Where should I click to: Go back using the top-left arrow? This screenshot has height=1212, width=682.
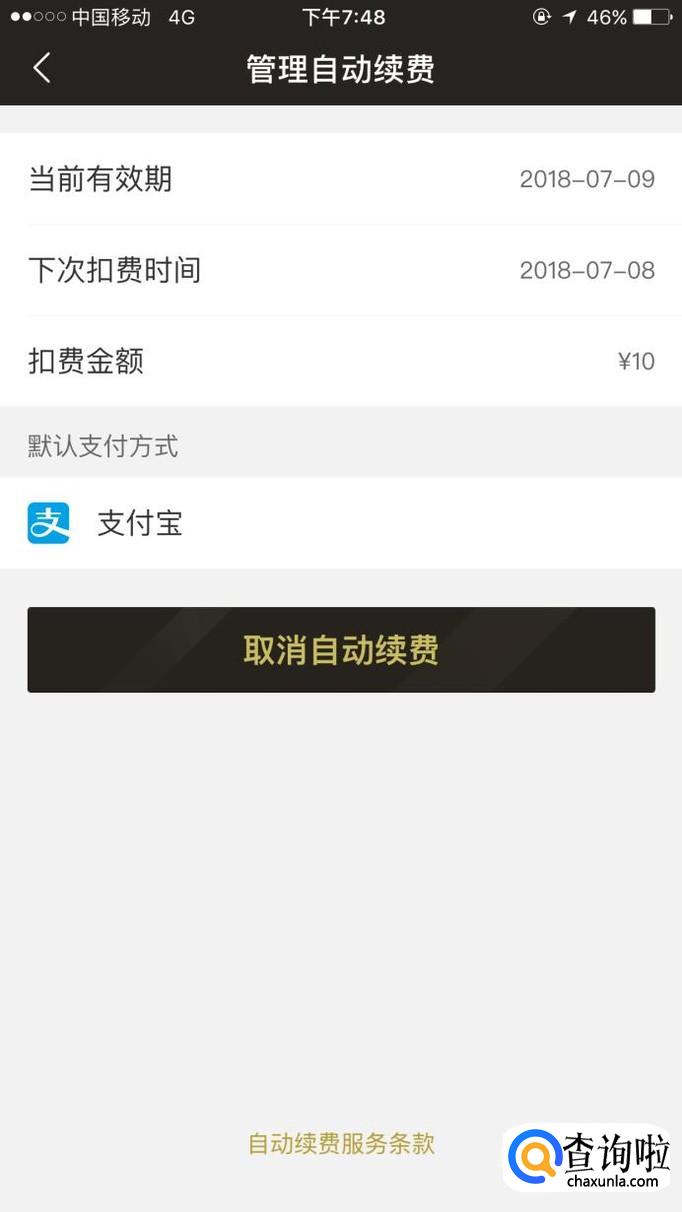click(x=41, y=68)
